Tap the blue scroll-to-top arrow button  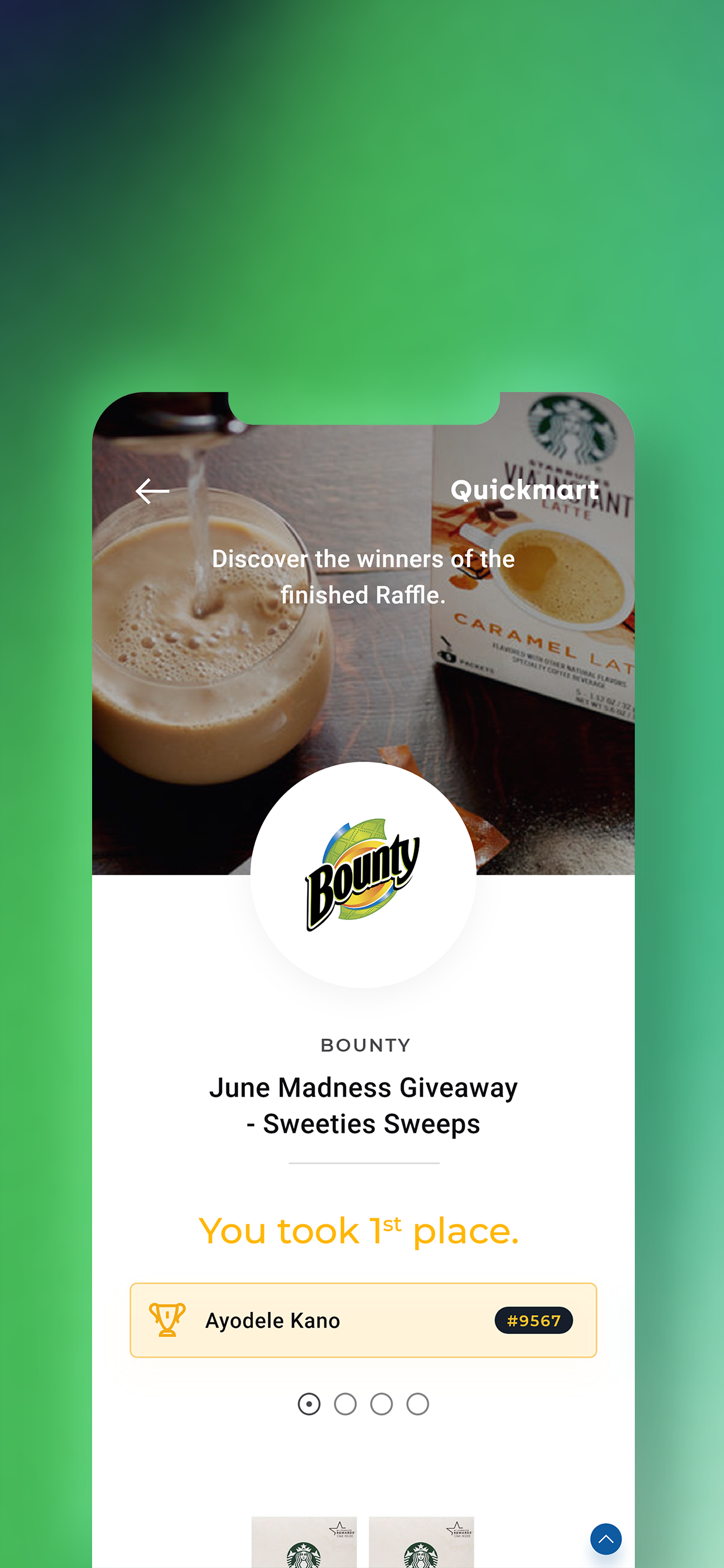(605, 1539)
